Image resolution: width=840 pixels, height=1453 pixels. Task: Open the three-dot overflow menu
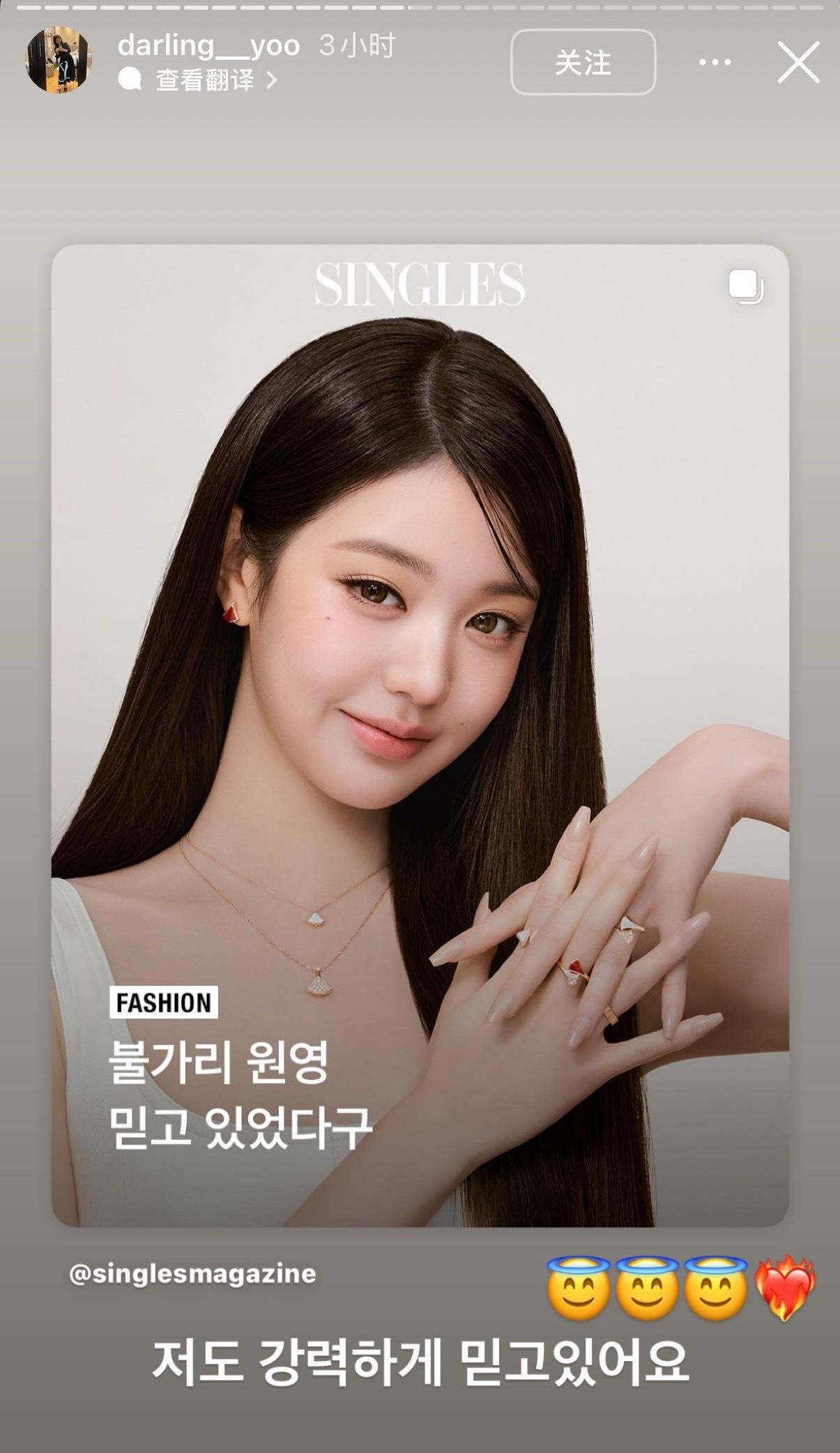(715, 62)
